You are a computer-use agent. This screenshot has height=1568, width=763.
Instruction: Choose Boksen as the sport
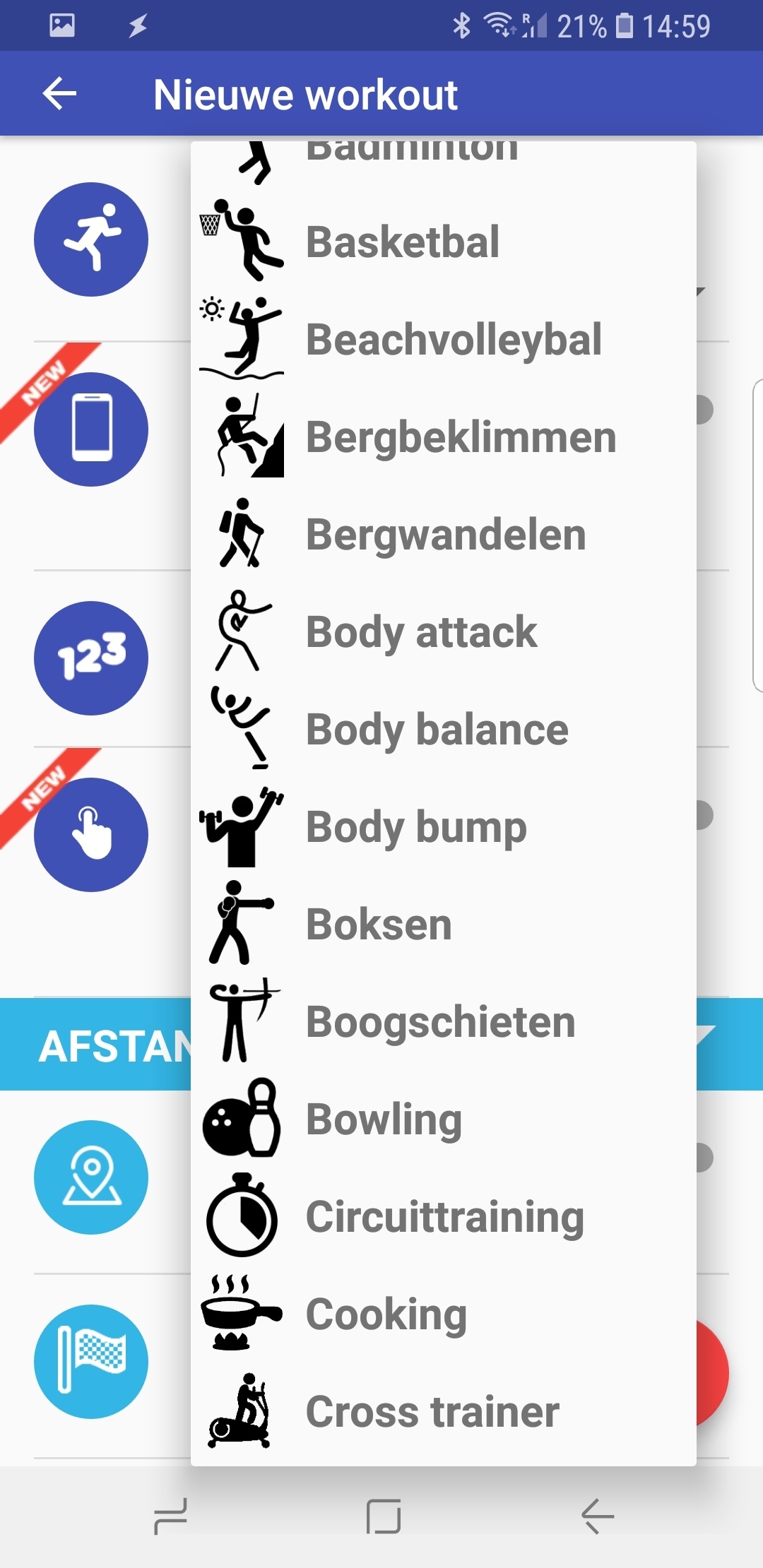click(379, 925)
